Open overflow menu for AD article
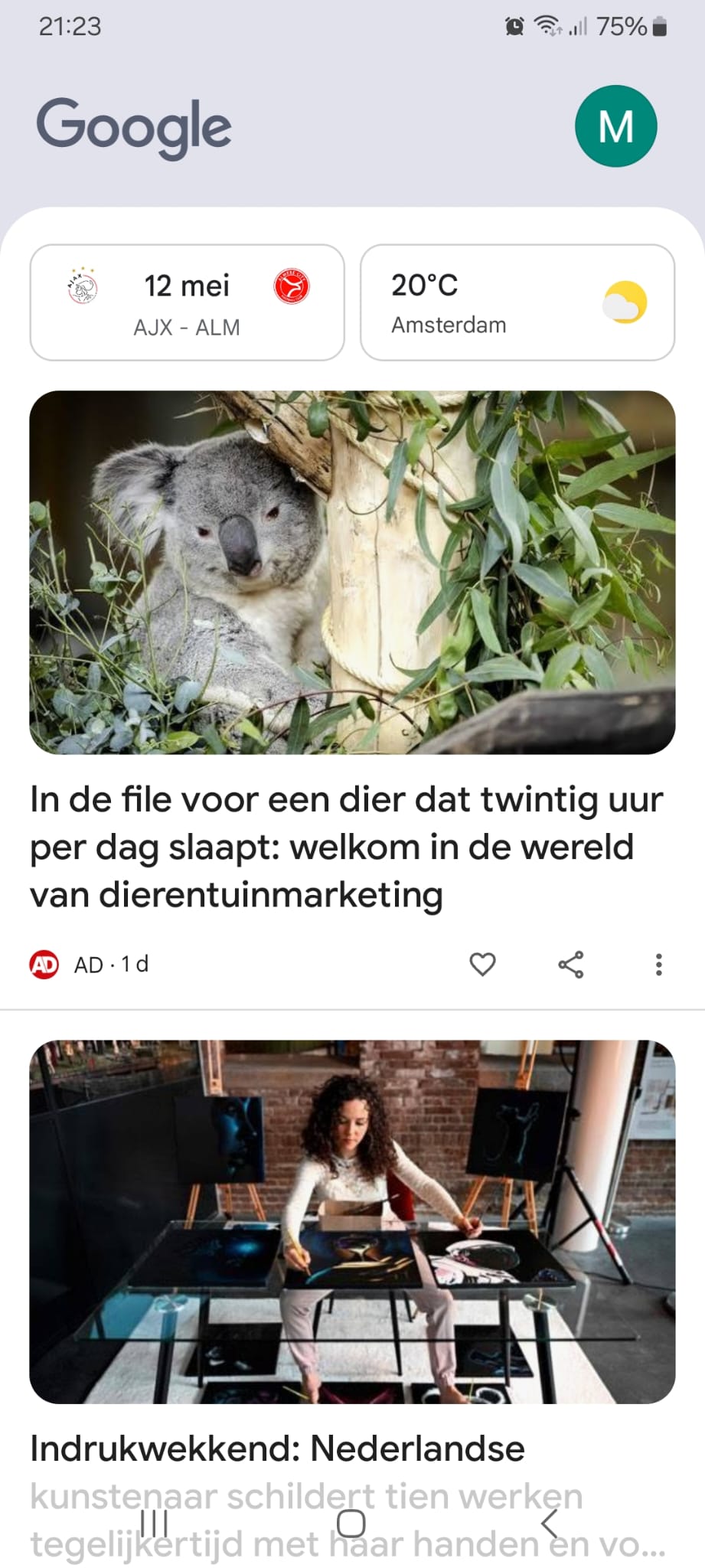The width and height of the screenshot is (705, 1568). click(x=659, y=965)
